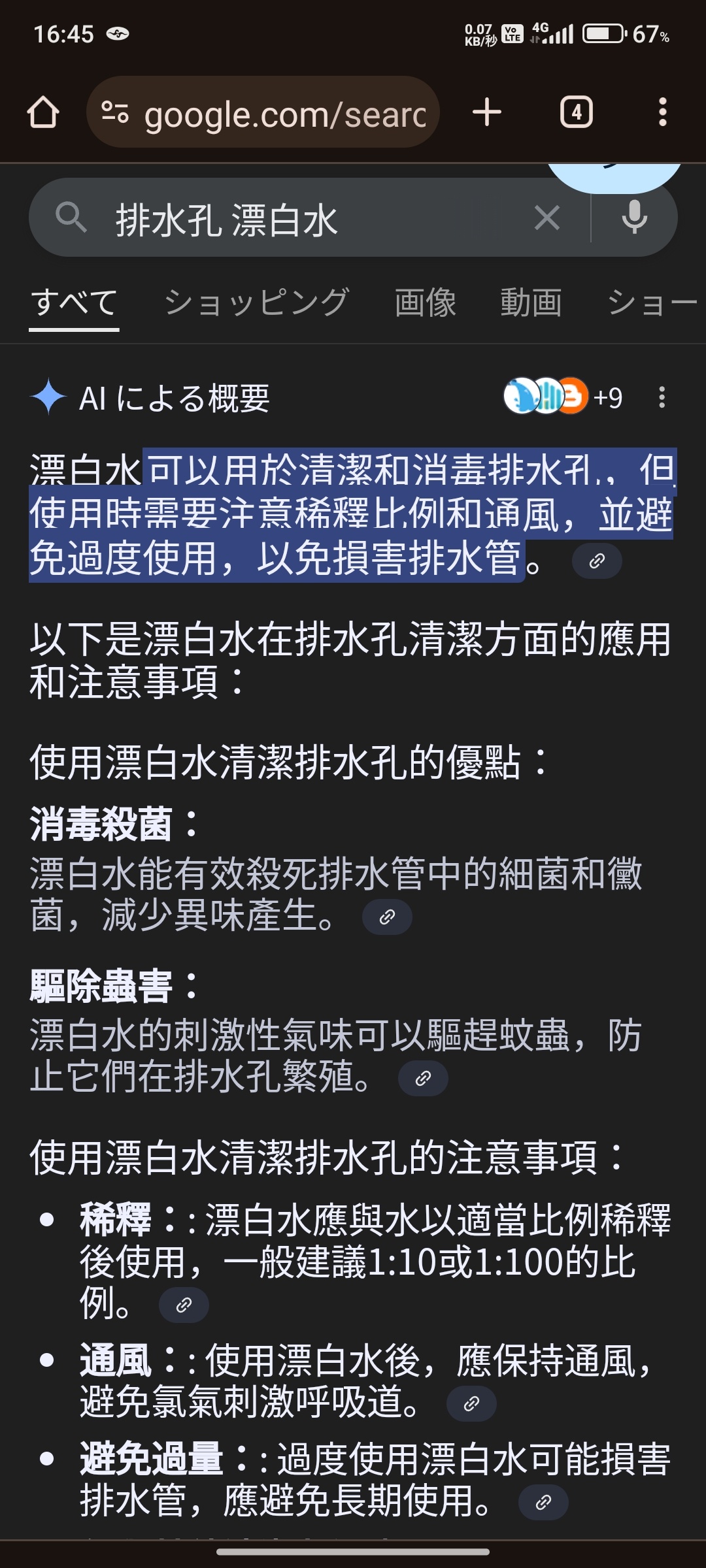
Task: Clear the search query text
Action: [x=546, y=218]
